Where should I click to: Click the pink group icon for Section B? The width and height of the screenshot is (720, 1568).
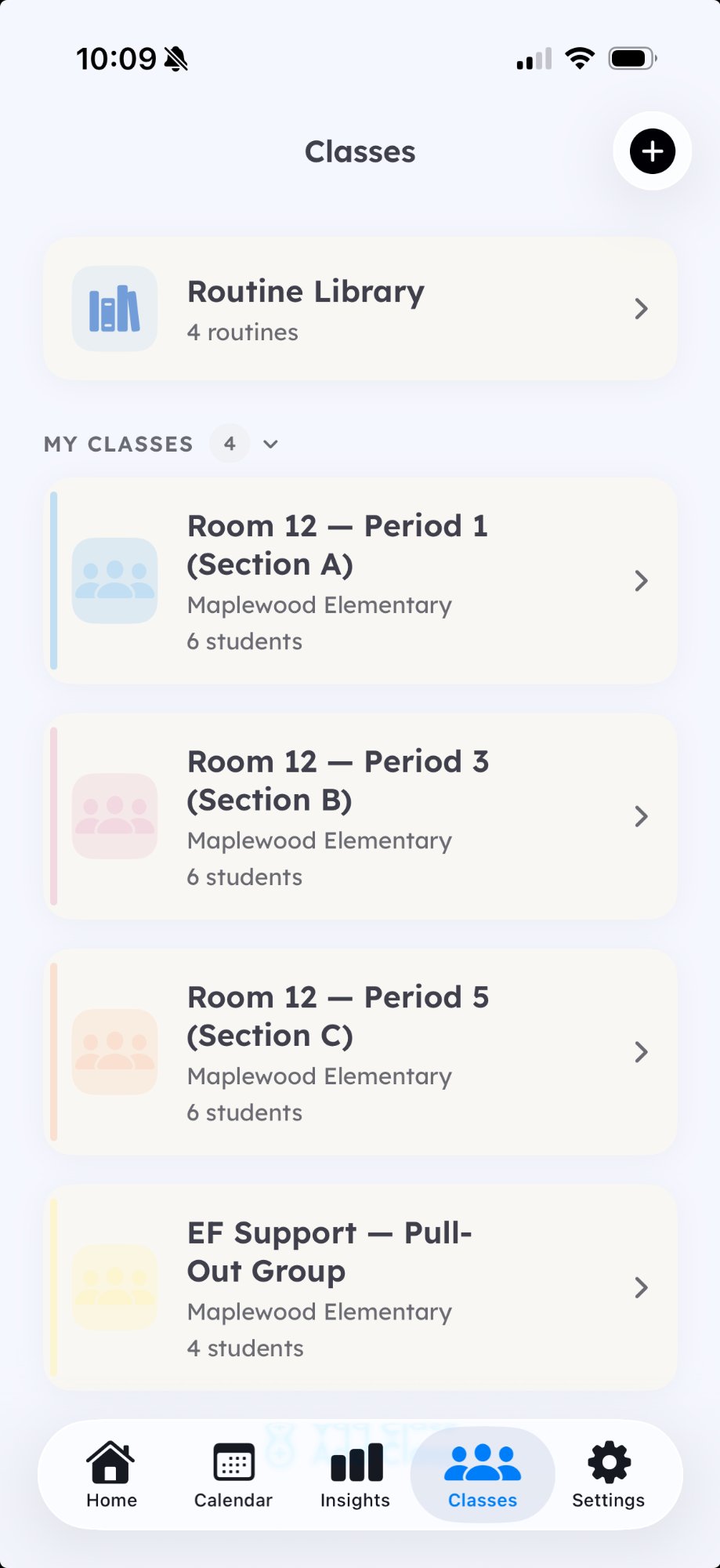tap(114, 816)
